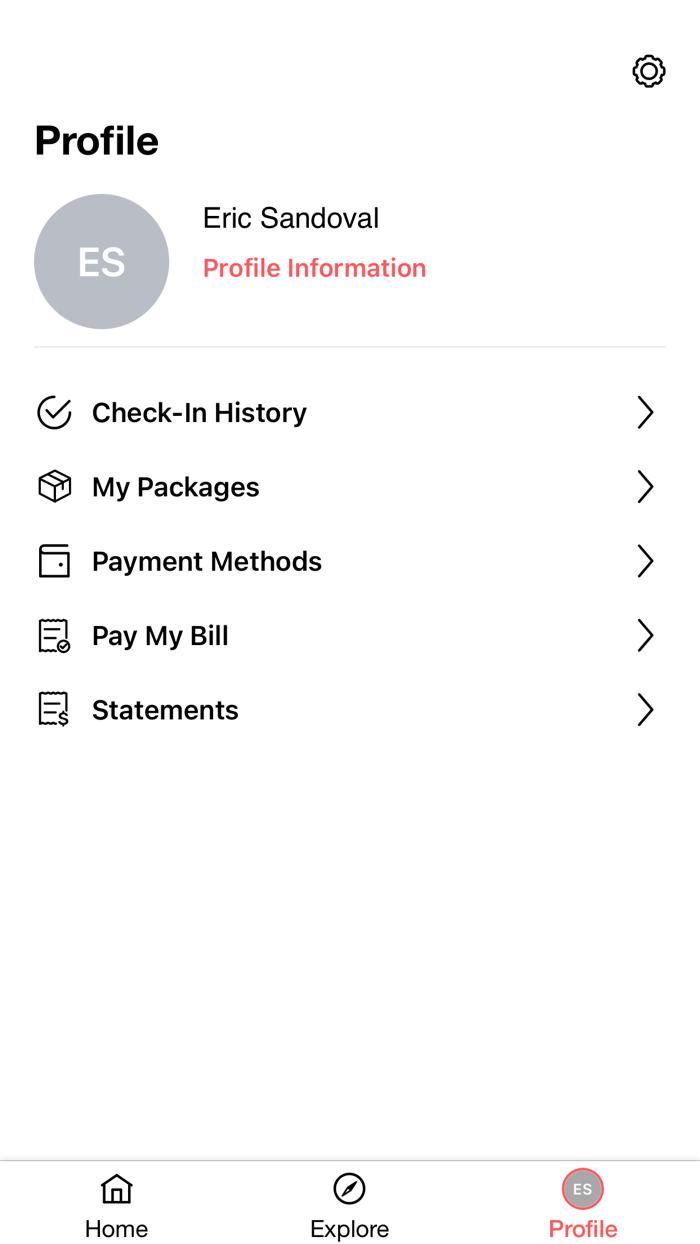Switch to the Explore tab
This screenshot has width=700, height=1244.
click(349, 1205)
